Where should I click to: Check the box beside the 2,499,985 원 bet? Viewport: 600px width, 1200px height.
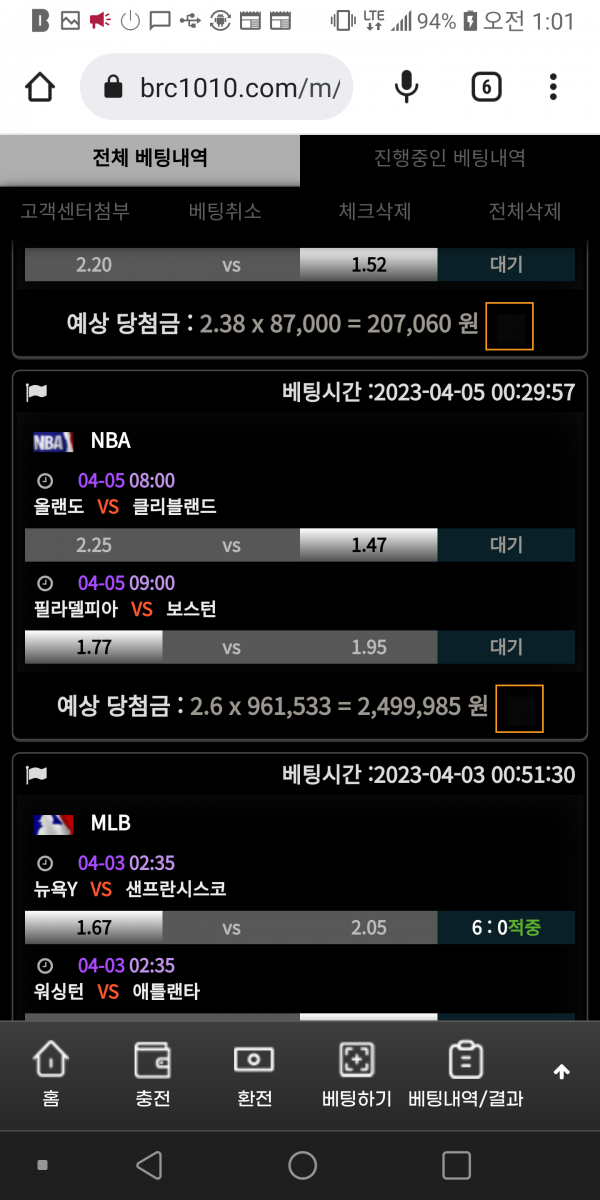click(519, 709)
